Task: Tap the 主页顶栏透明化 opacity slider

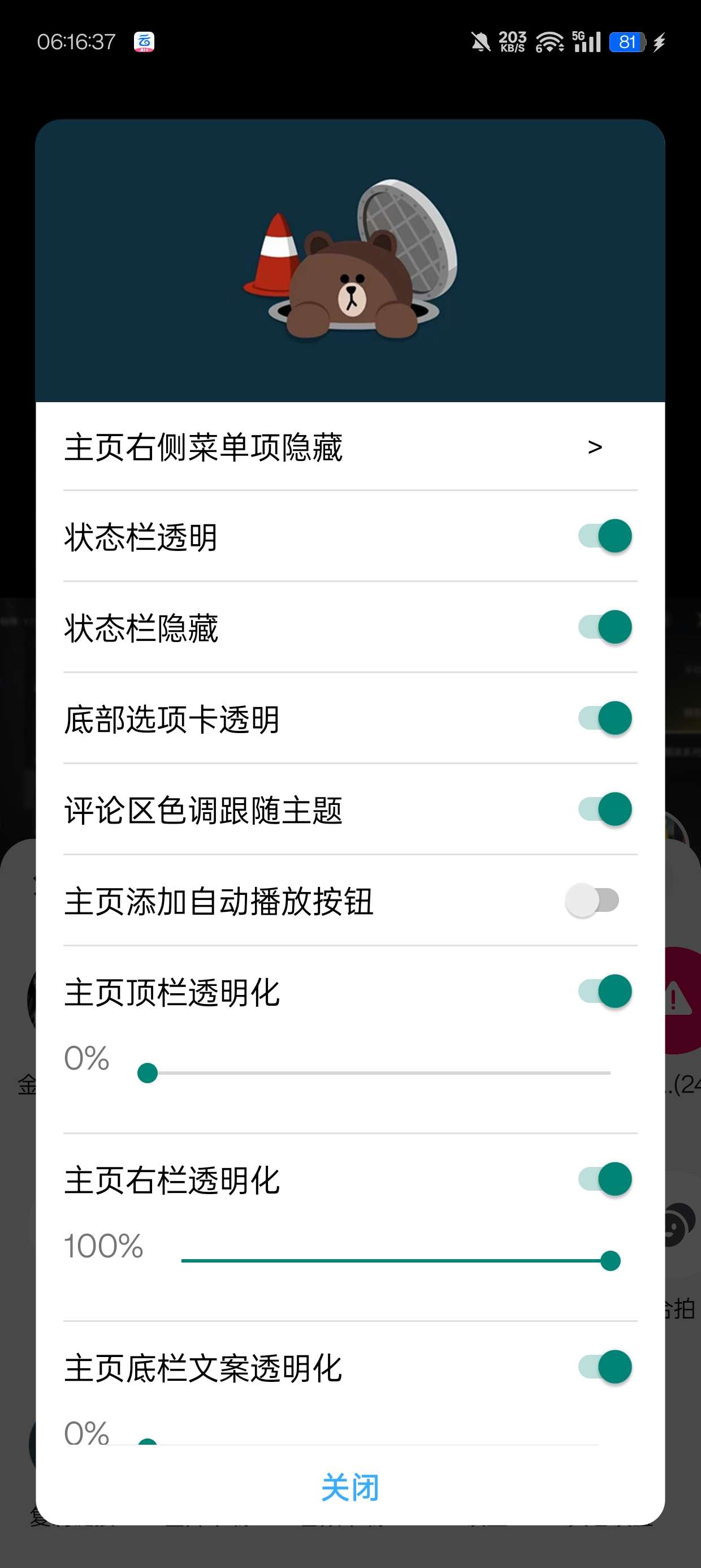Action: click(x=379, y=1073)
